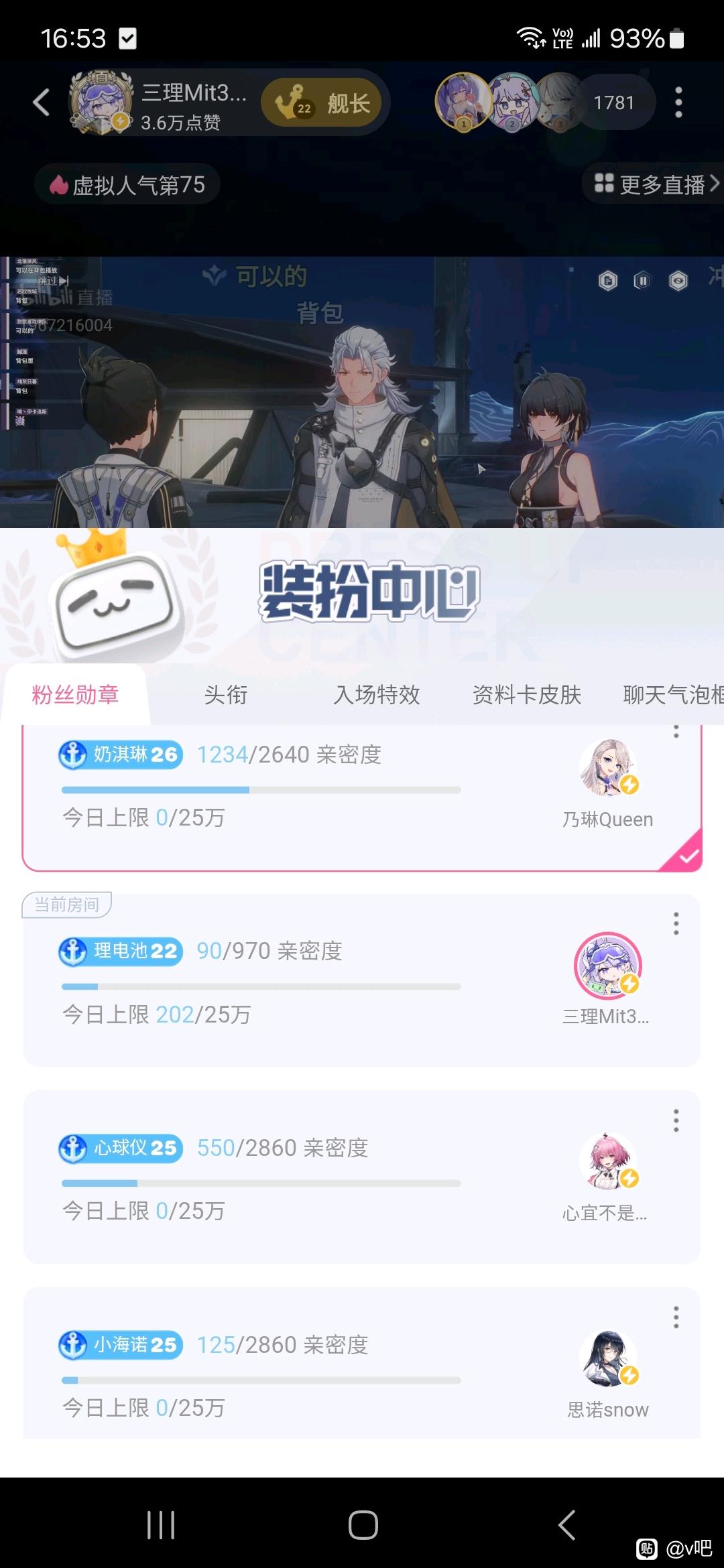Open options for the 小海诺 medal
This screenshot has height=1568, width=724.
676,1317
